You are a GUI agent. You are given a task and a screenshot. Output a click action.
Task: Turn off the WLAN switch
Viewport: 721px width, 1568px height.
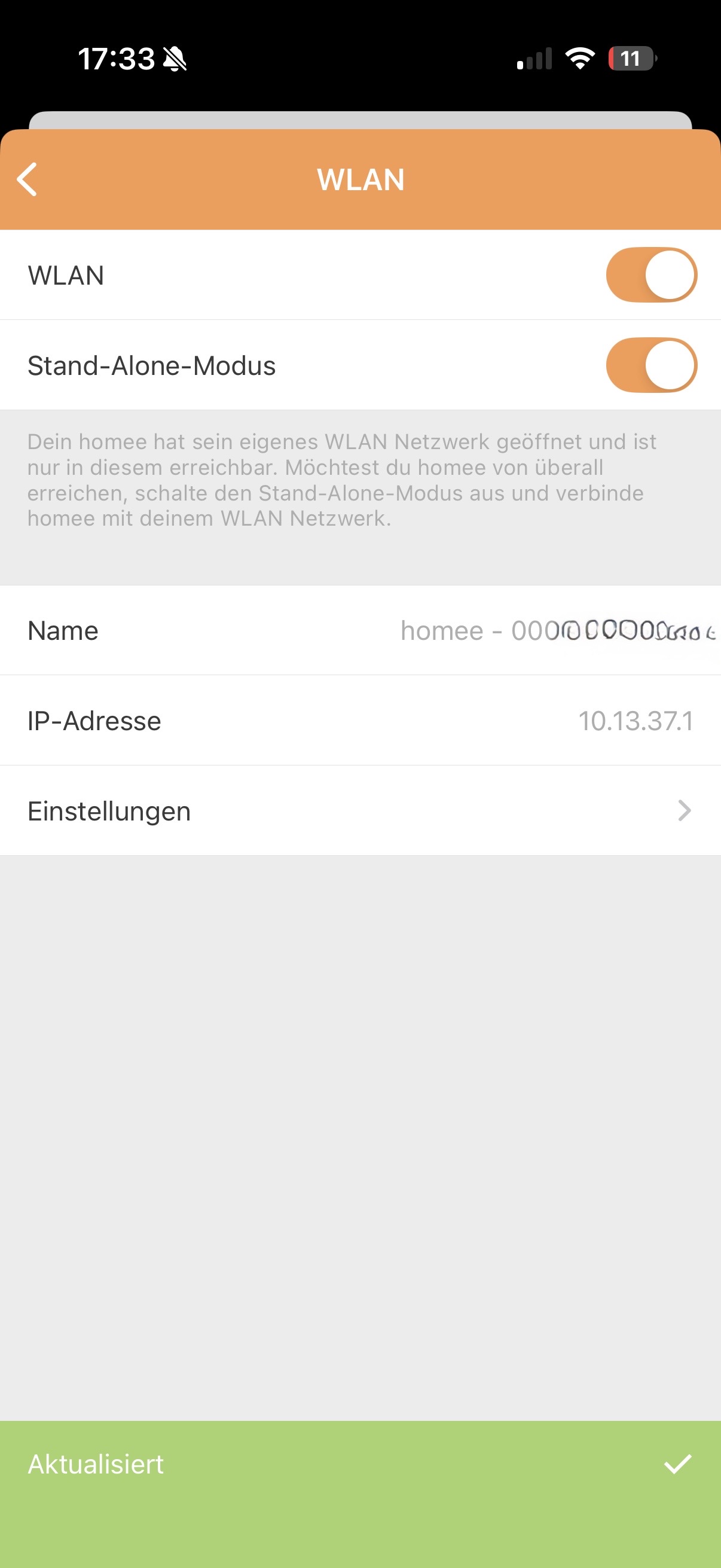[651, 274]
